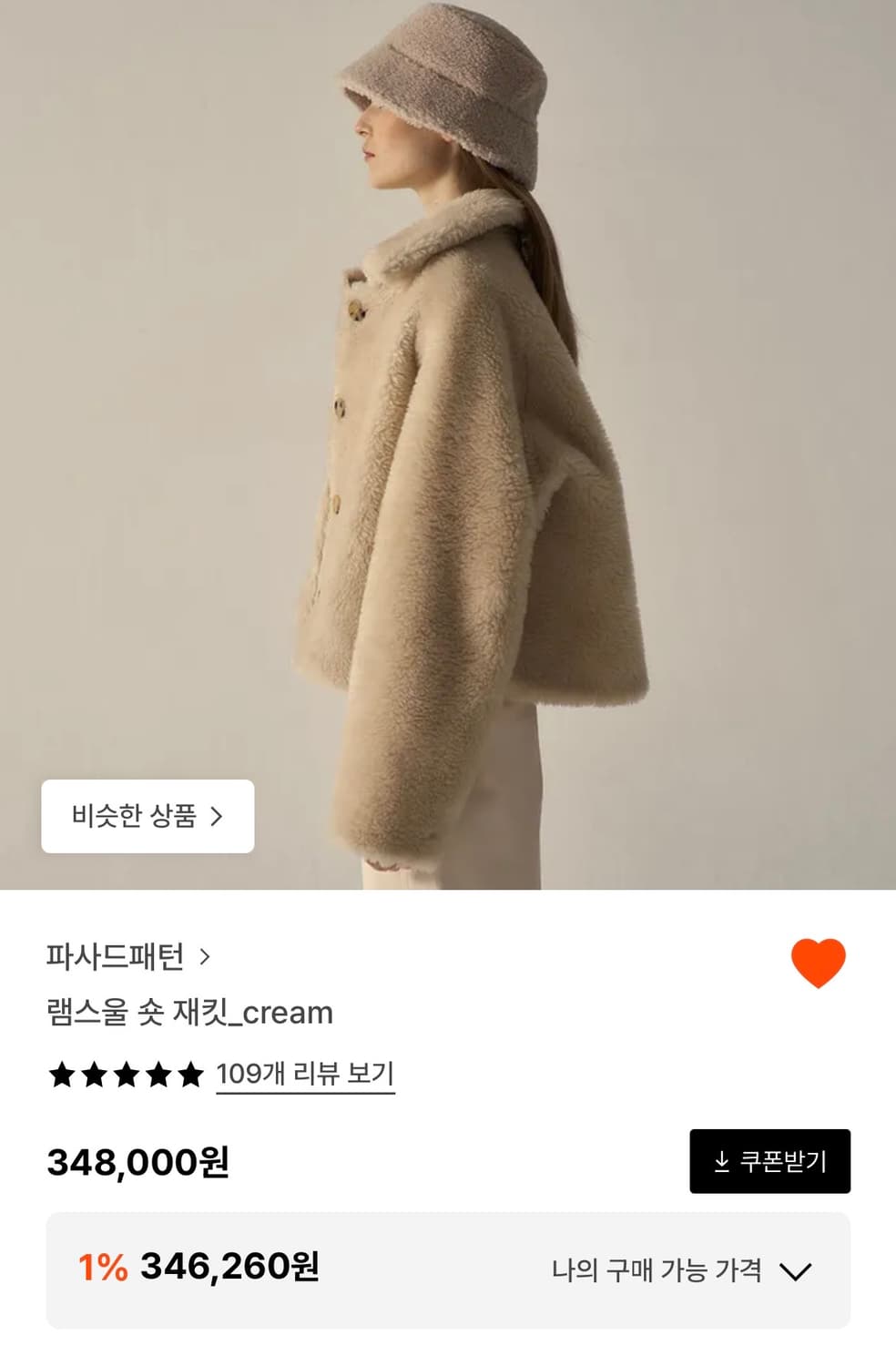Tap the product photo of the cream jacket
This screenshot has height=1366, width=896.
[448, 446]
